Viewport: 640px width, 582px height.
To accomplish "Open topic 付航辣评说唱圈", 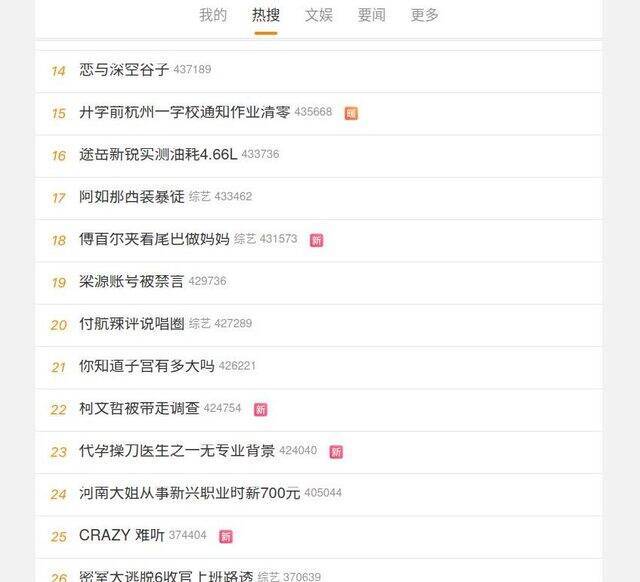I will pos(132,324).
